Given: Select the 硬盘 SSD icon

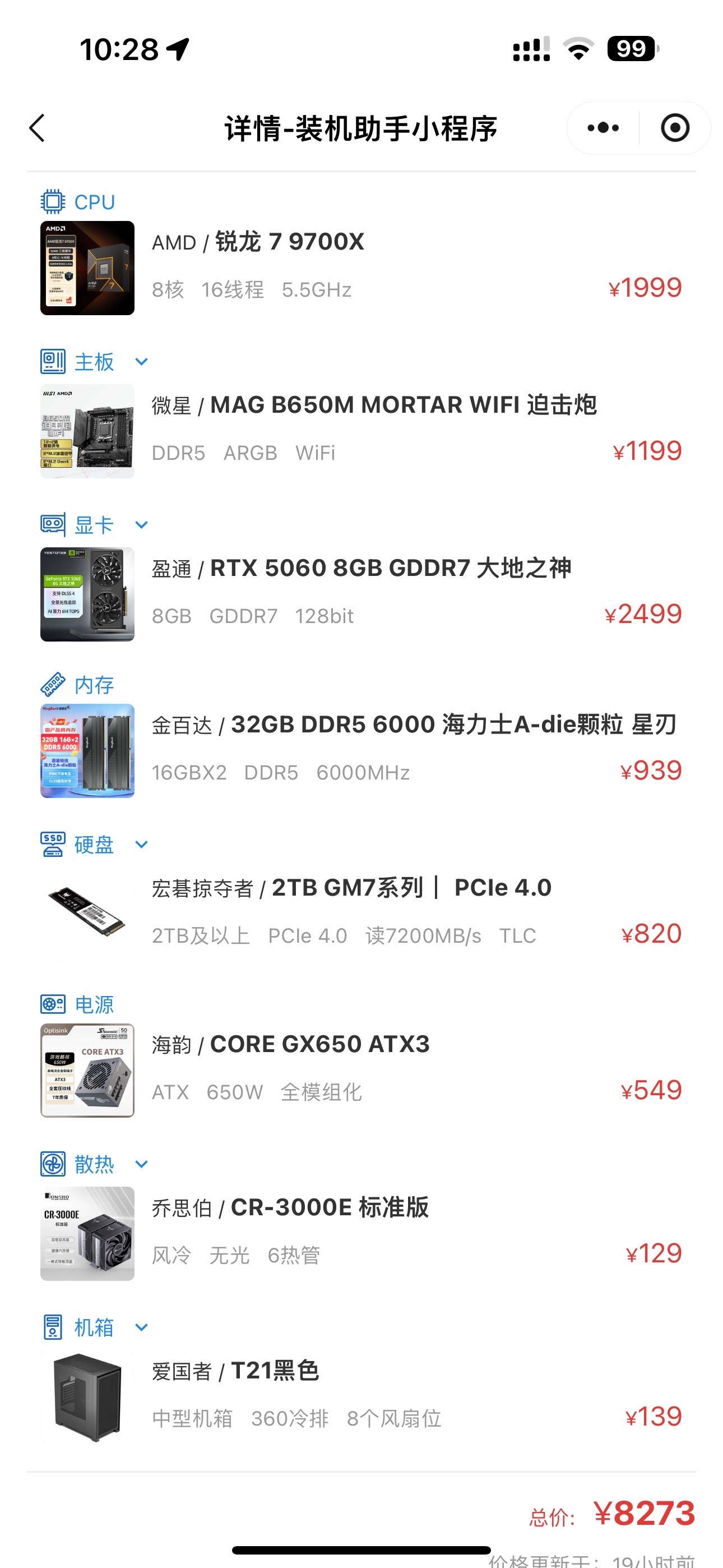Looking at the screenshot, I should [x=52, y=844].
